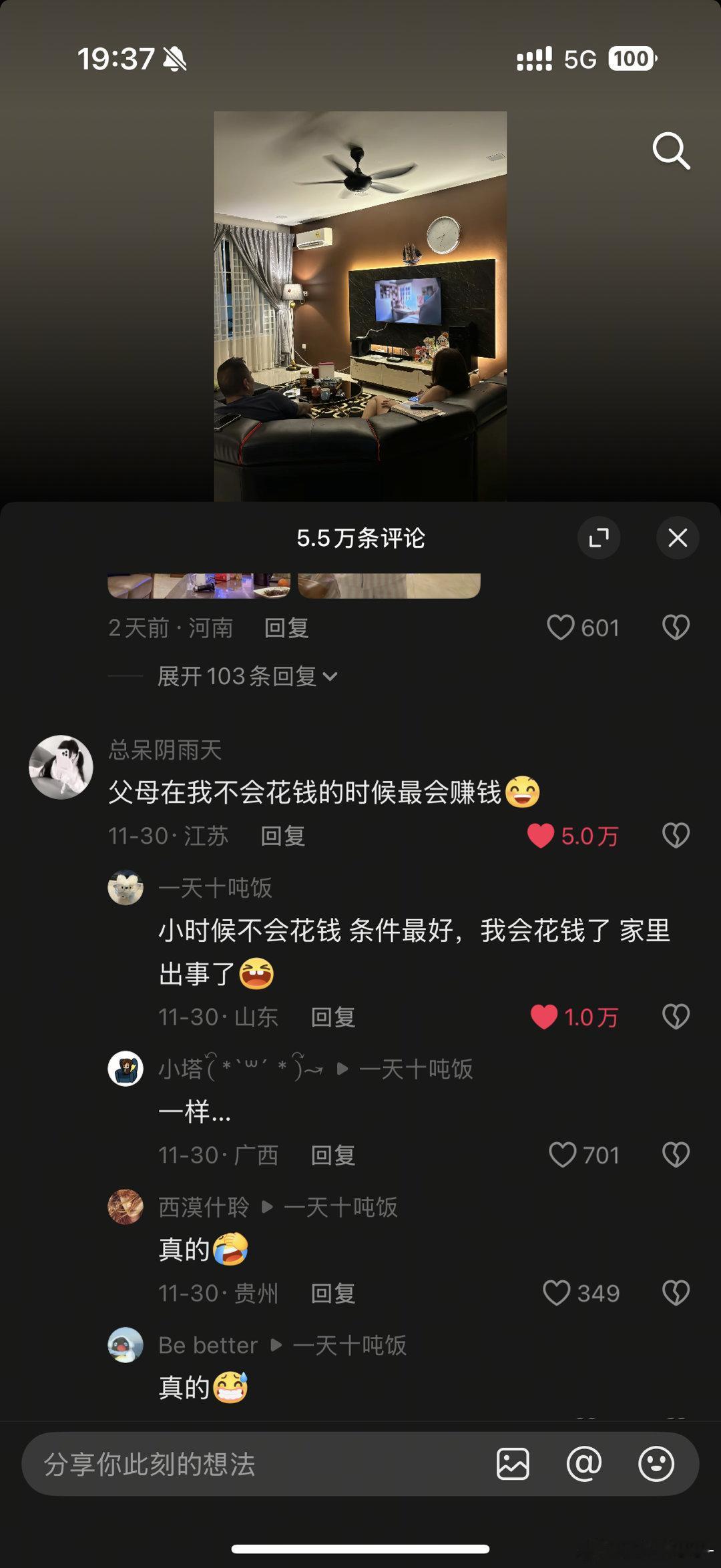Expand the comment panel to fullscreen

tap(599, 537)
